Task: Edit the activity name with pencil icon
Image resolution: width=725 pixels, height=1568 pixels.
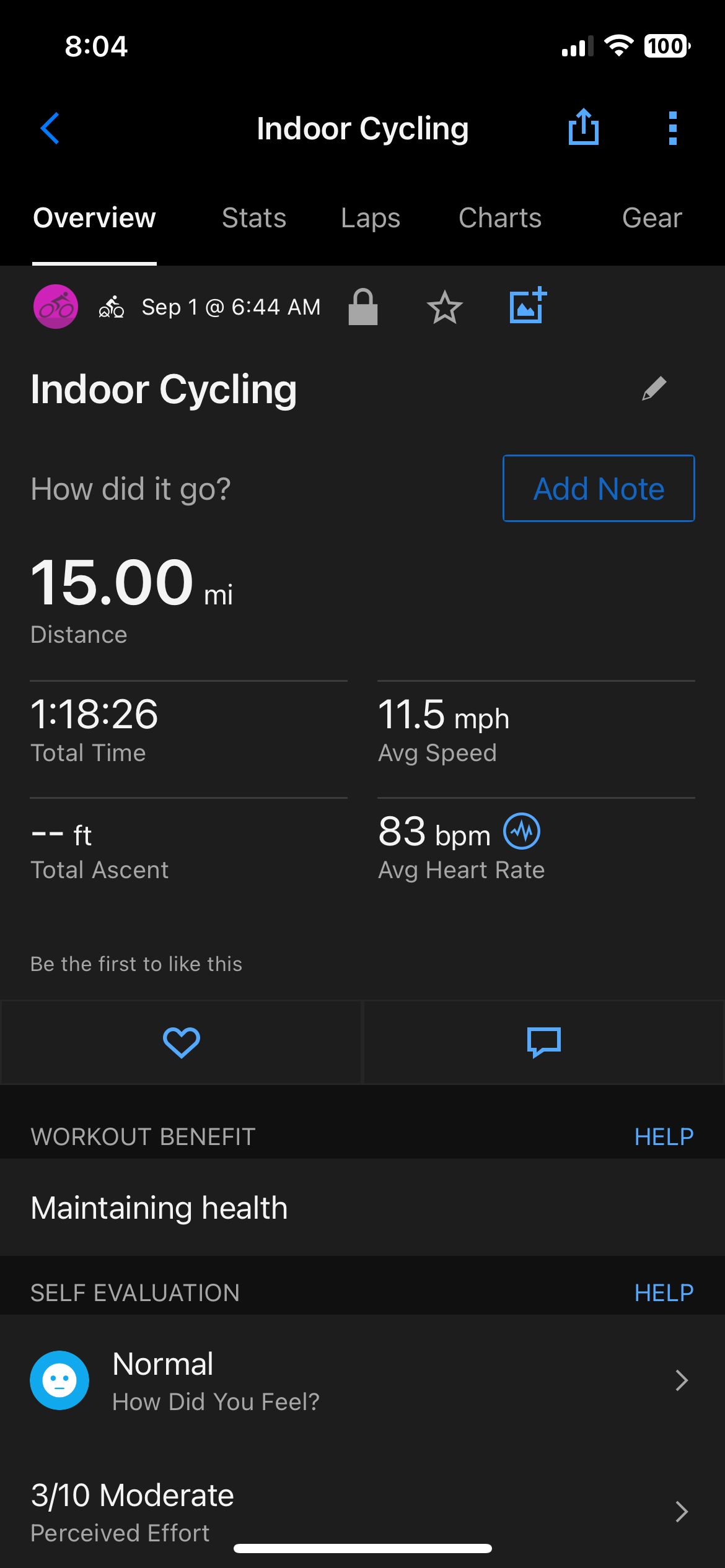Action: click(654, 389)
